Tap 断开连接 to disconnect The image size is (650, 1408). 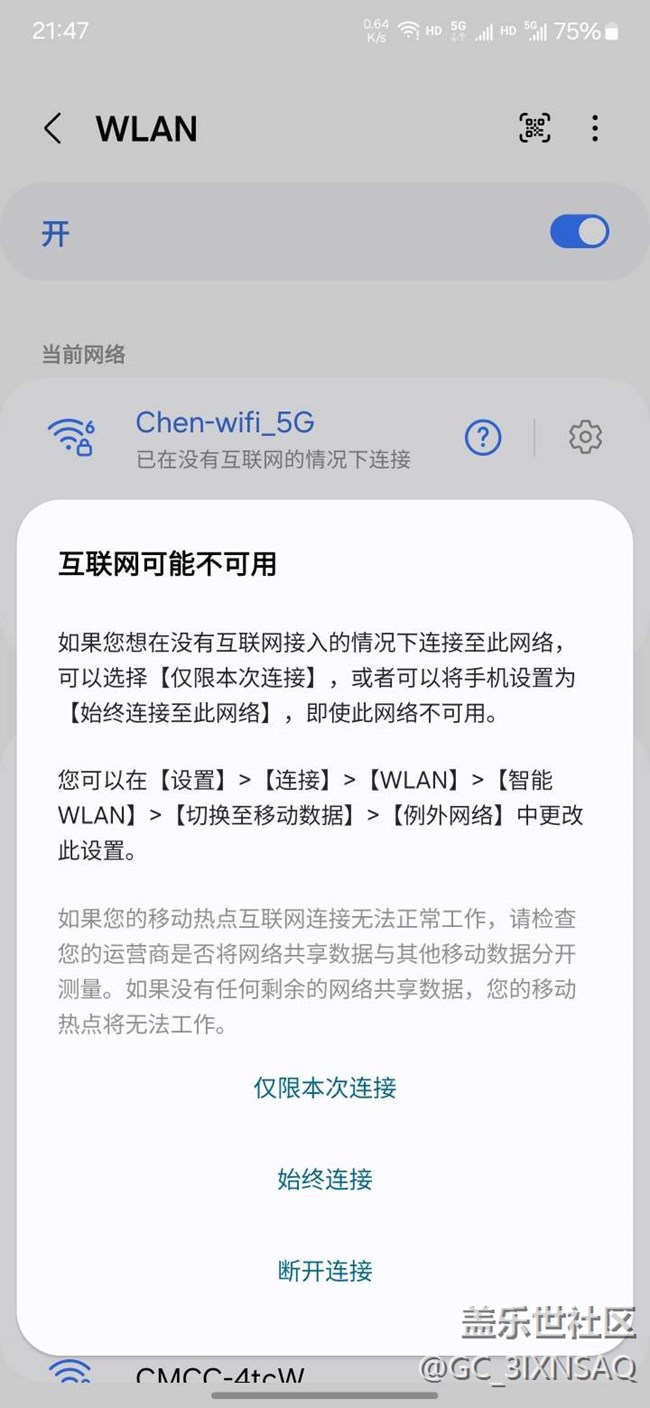[325, 1271]
